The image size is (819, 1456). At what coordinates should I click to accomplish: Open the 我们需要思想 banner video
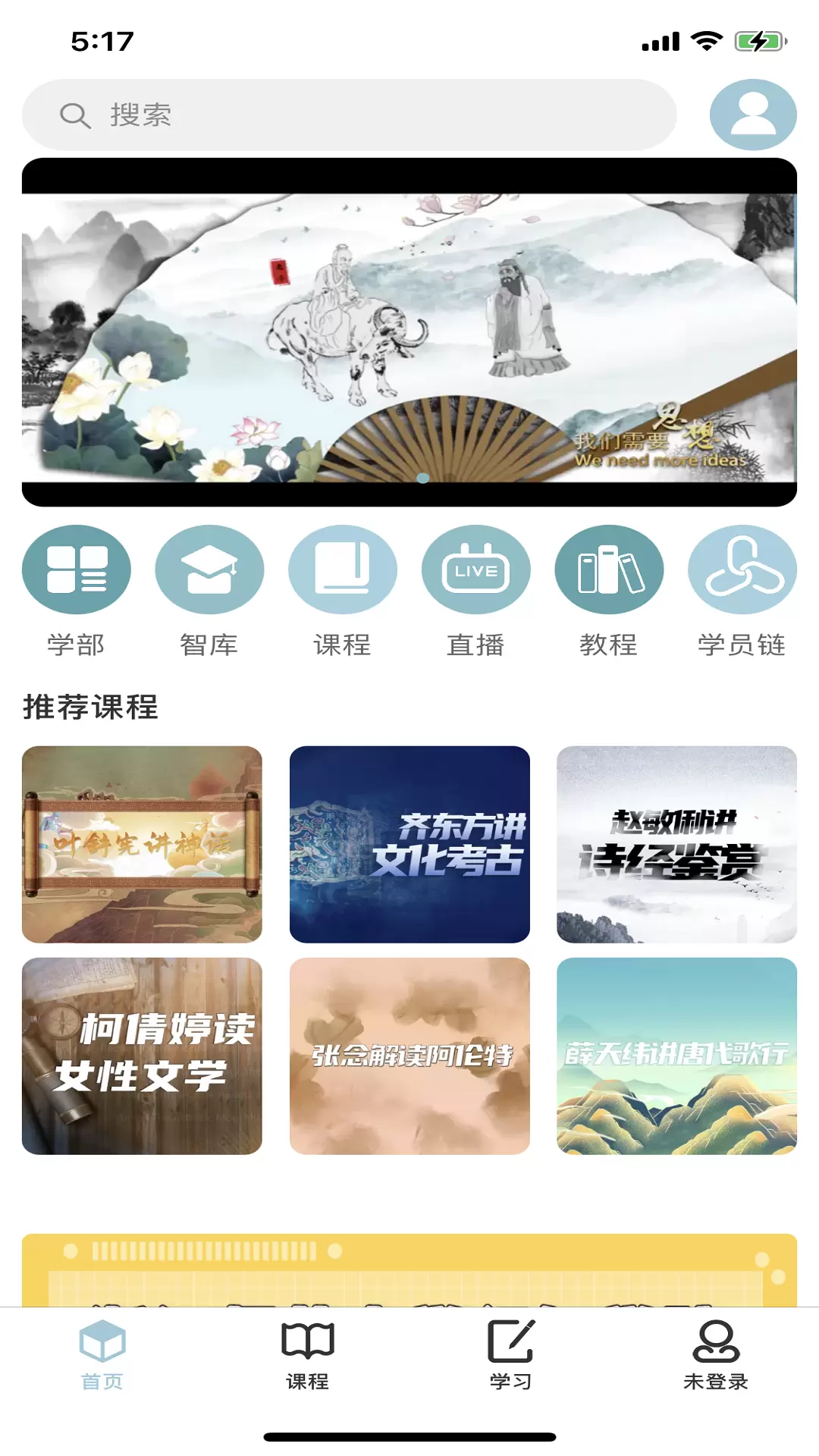(409, 332)
